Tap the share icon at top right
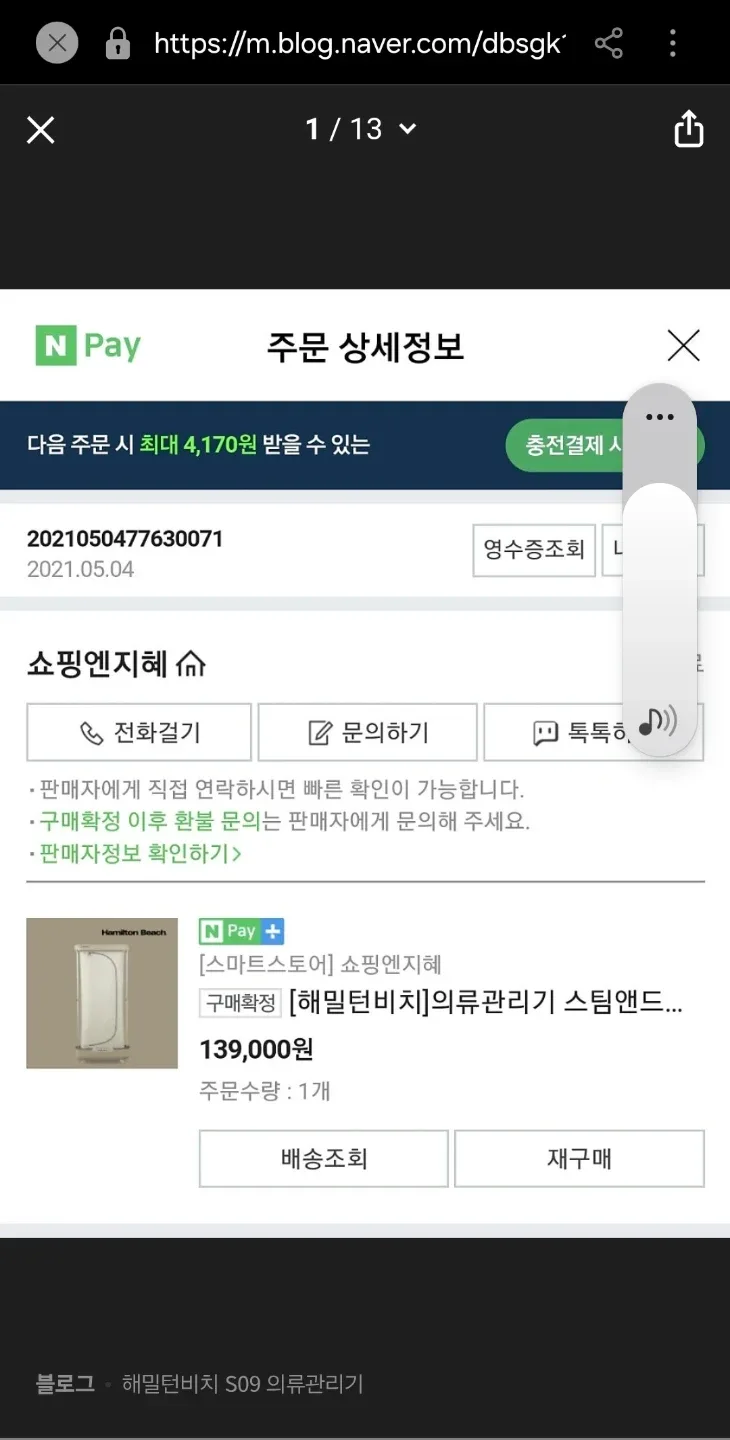The image size is (730, 1440). pos(688,129)
